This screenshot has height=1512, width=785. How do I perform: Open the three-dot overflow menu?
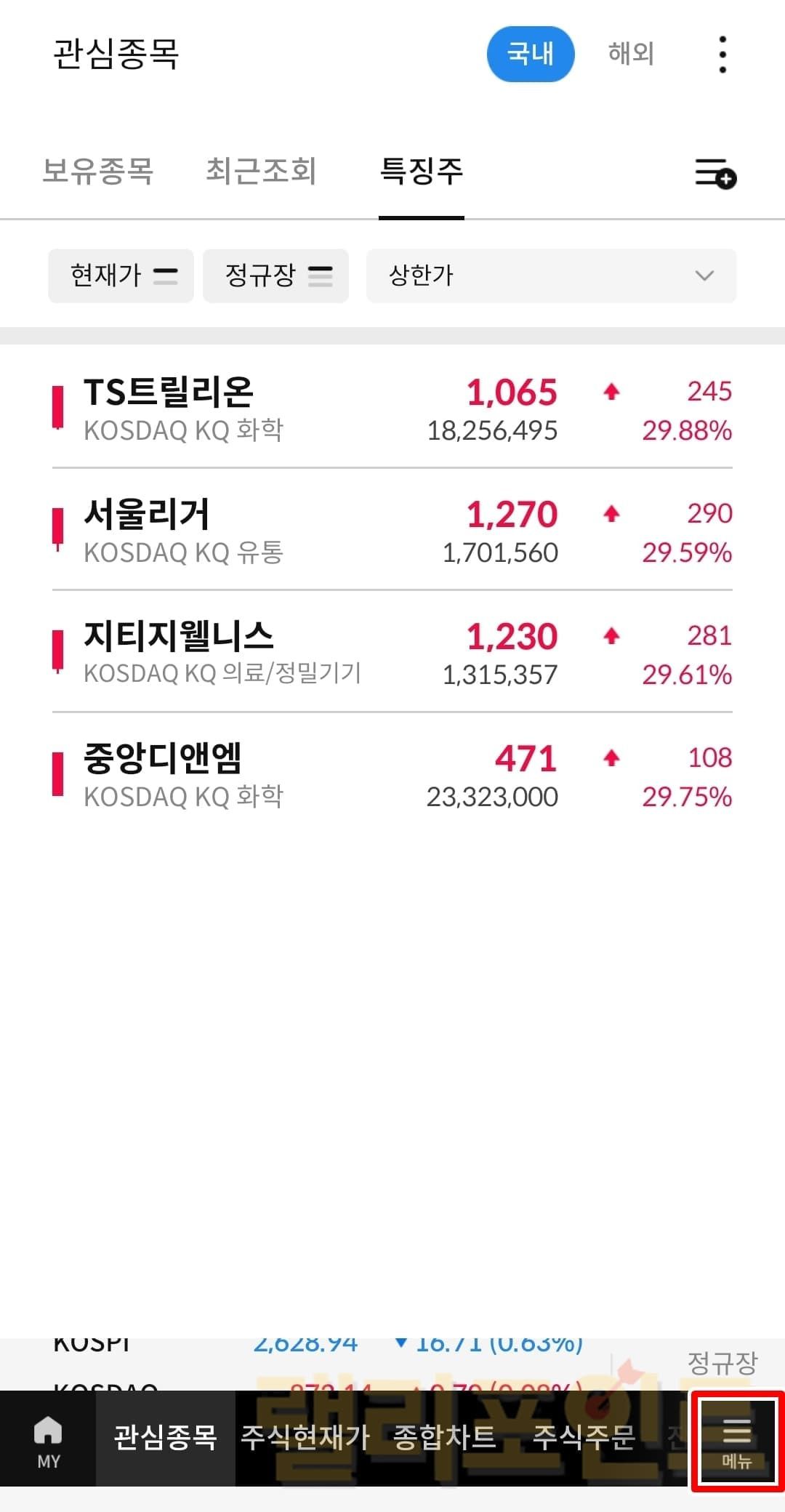point(722,55)
